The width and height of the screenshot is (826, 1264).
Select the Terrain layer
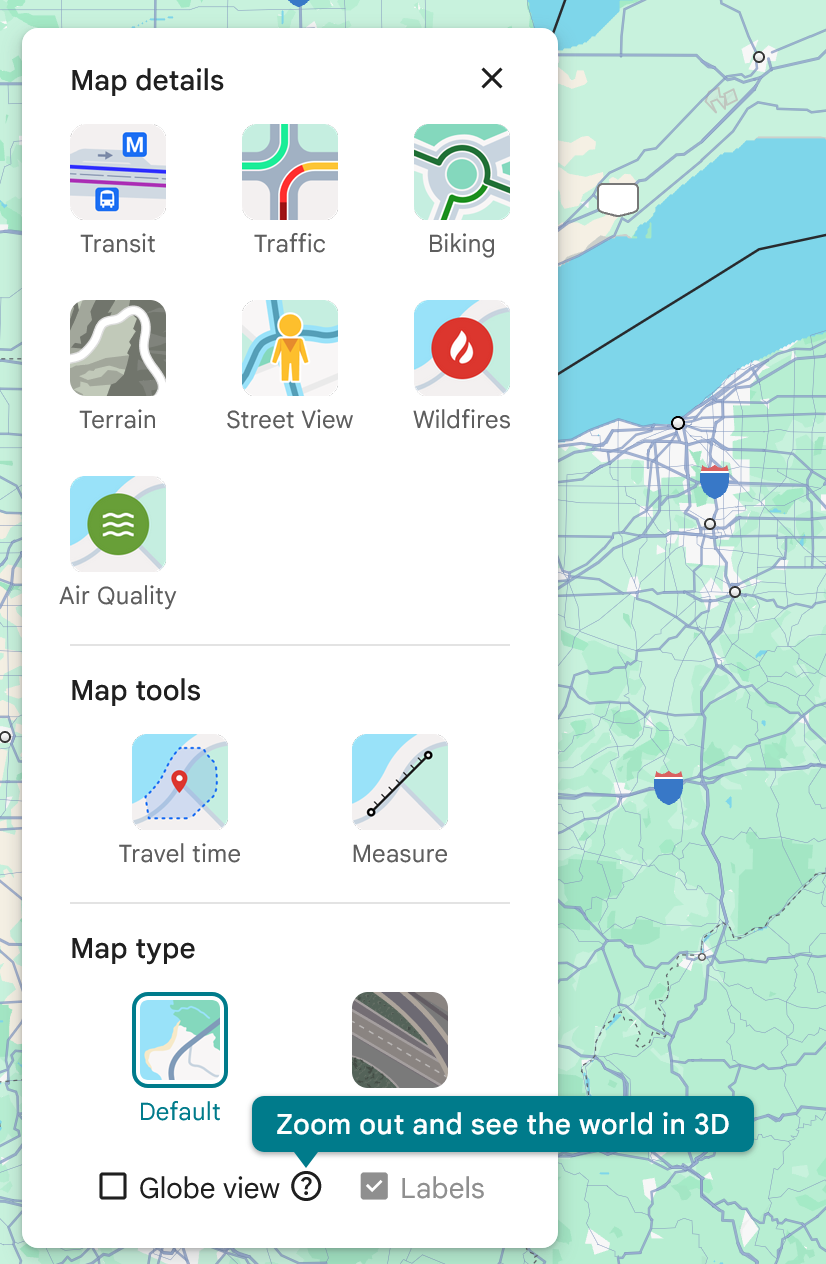118,348
